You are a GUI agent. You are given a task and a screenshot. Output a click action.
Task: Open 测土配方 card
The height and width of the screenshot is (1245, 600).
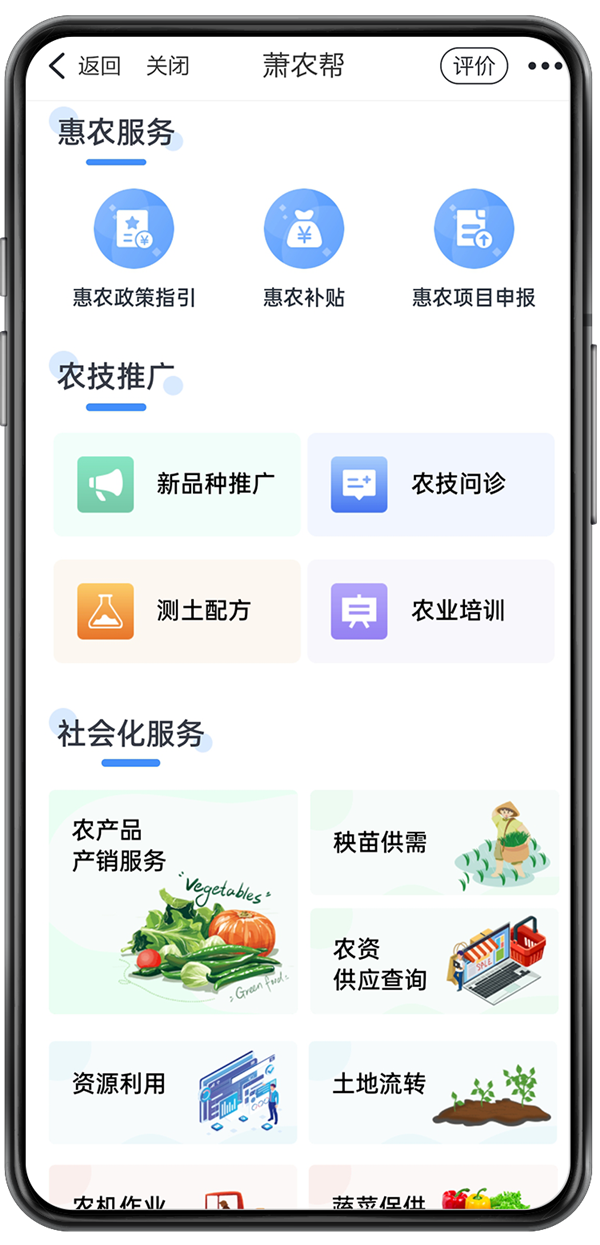(x=177, y=611)
